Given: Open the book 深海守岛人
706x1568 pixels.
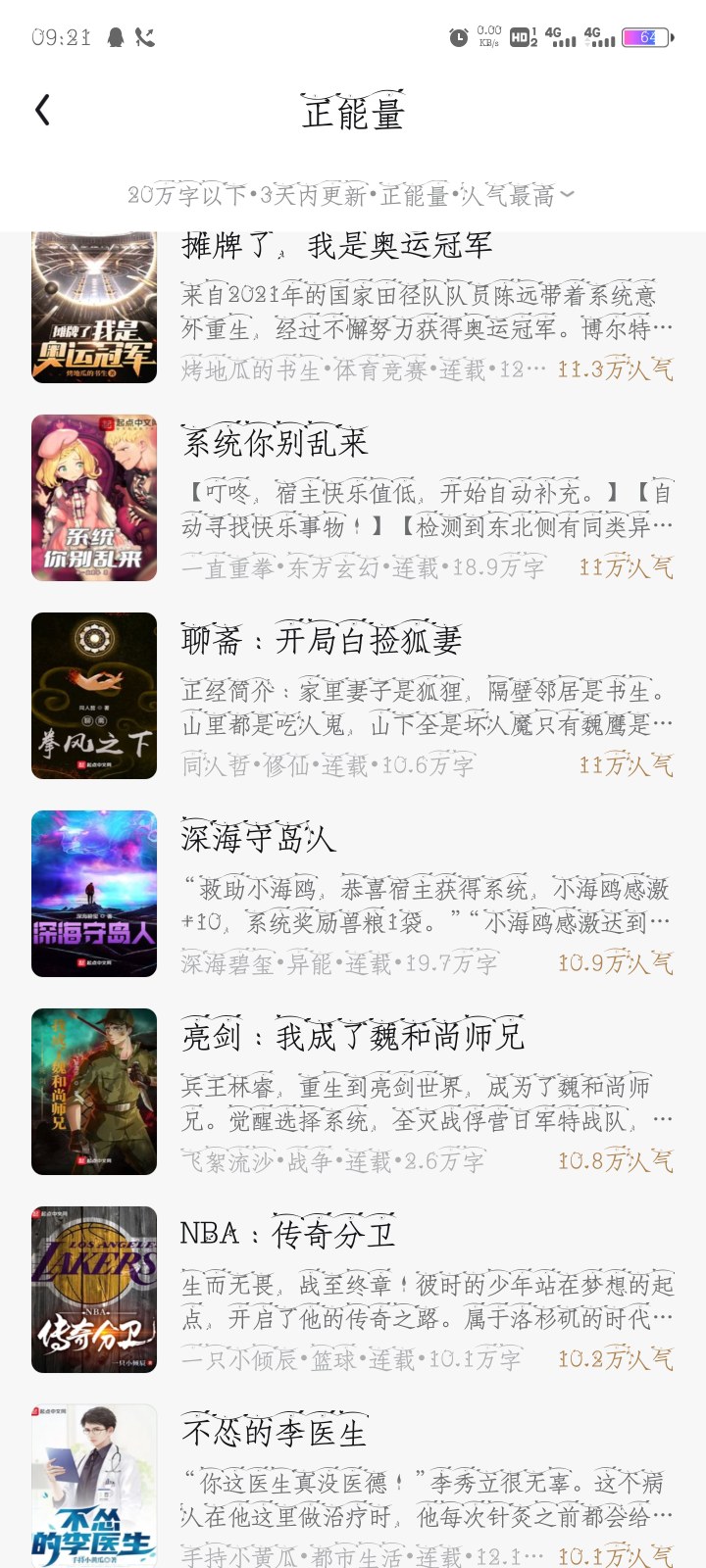Looking at the screenshot, I should pyautogui.click(x=353, y=894).
